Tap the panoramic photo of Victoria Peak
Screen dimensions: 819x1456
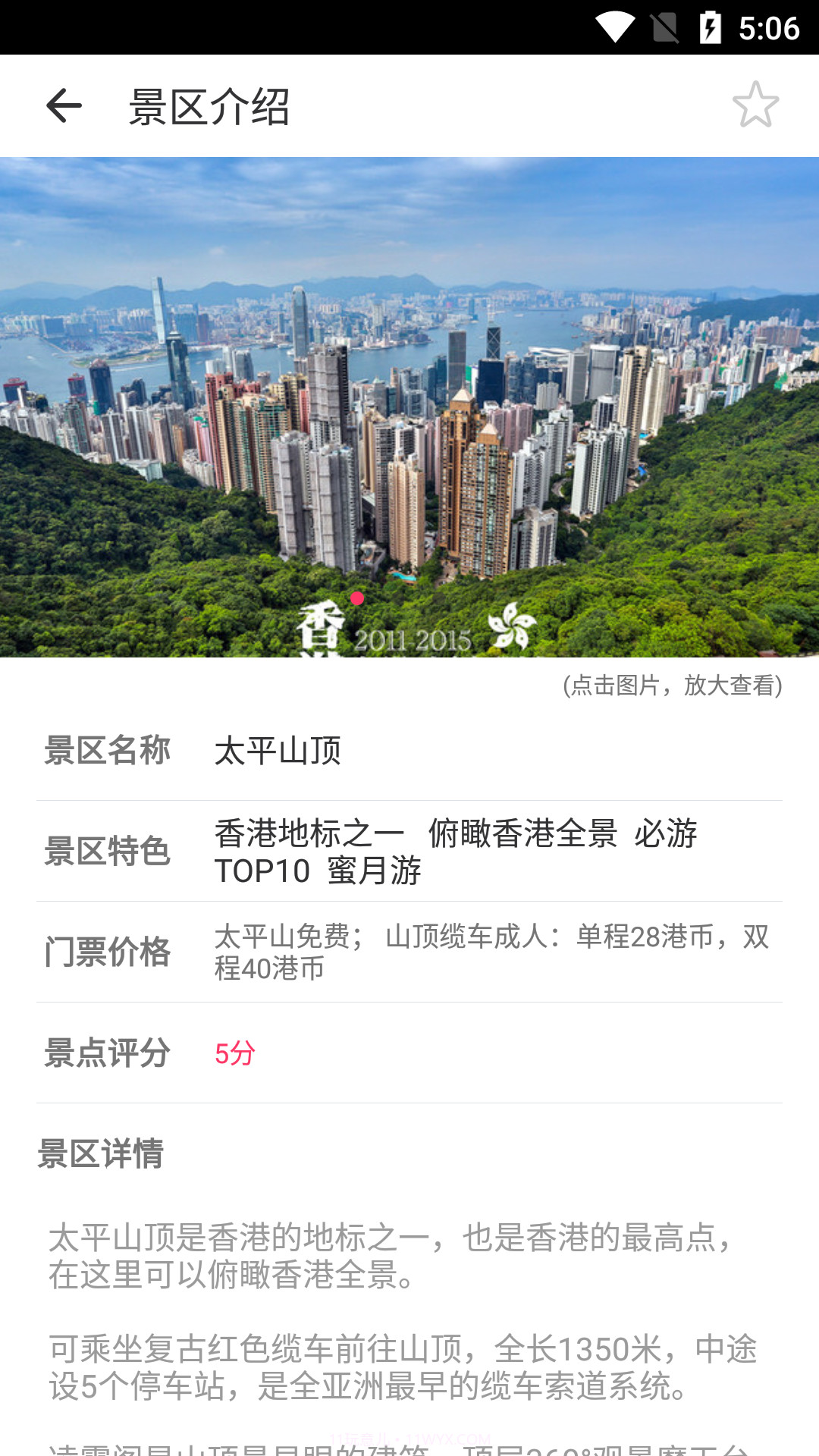tap(409, 406)
